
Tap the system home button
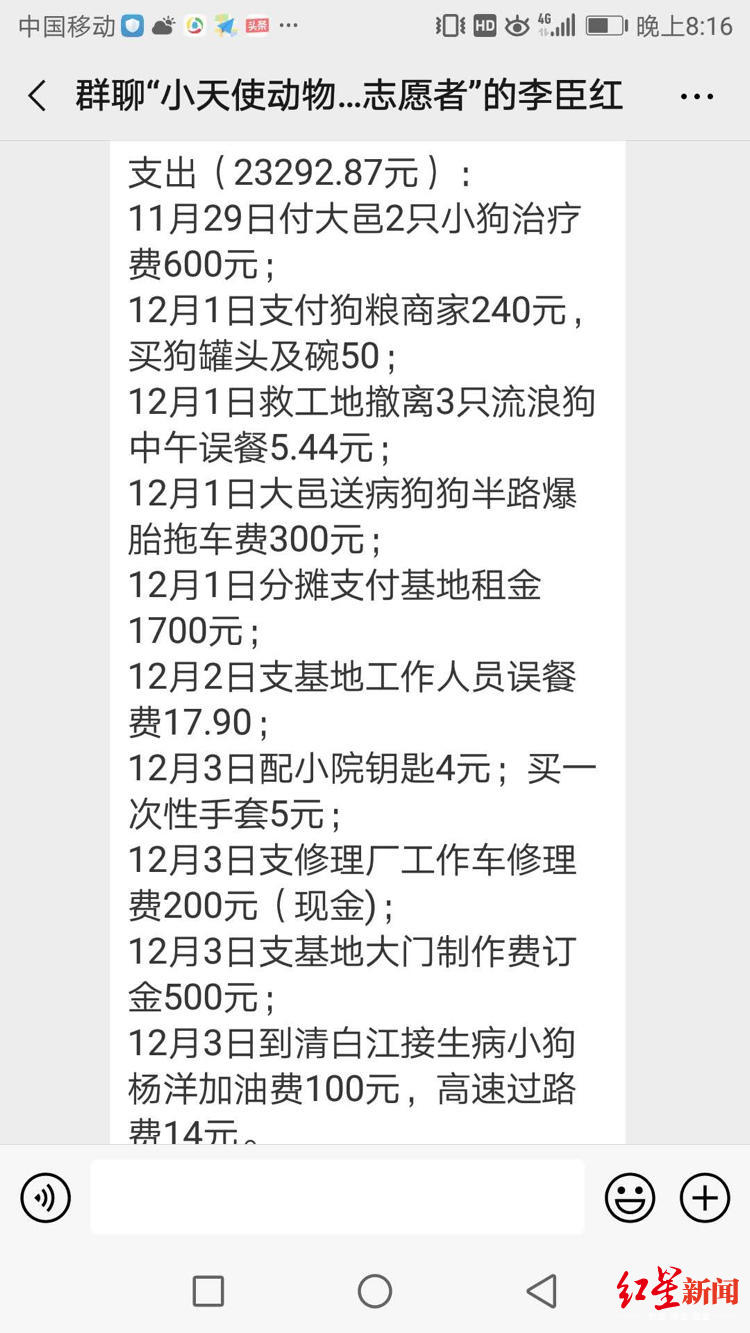click(375, 1291)
